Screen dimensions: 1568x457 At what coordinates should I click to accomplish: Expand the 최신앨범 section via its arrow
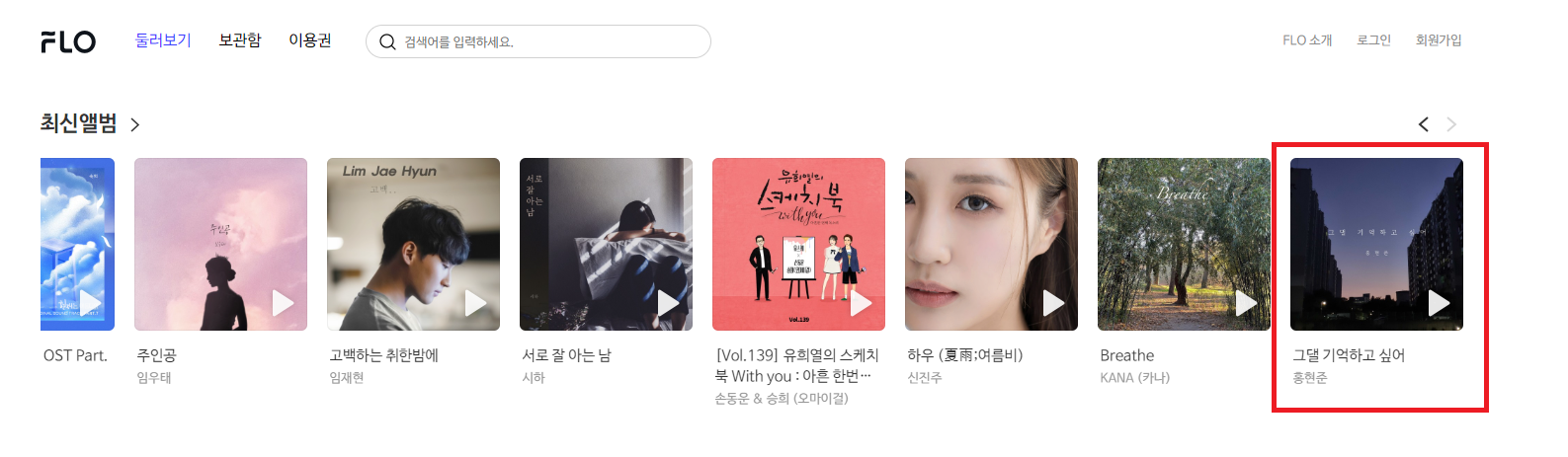click(x=135, y=124)
